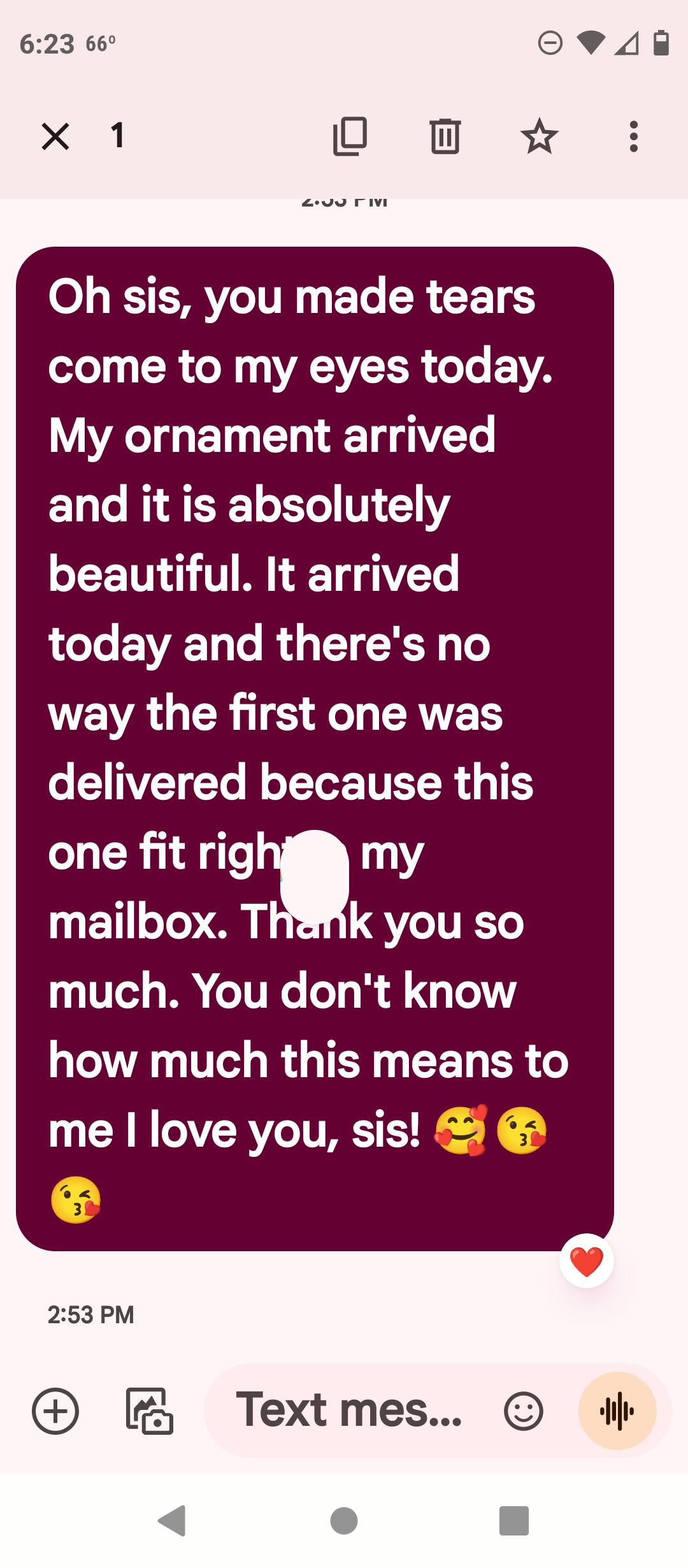Star the selected message
688x1568 pixels.
pyautogui.click(x=539, y=136)
